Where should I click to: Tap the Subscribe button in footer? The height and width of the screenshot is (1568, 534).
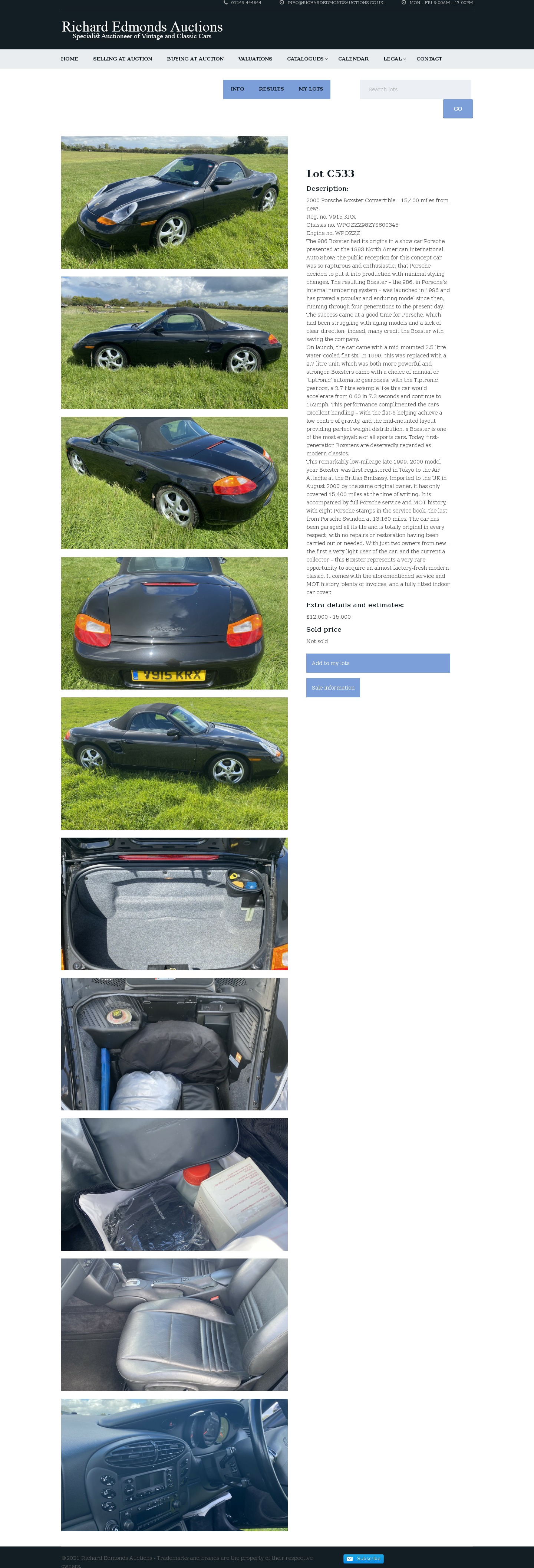(x=364, y=1558)
